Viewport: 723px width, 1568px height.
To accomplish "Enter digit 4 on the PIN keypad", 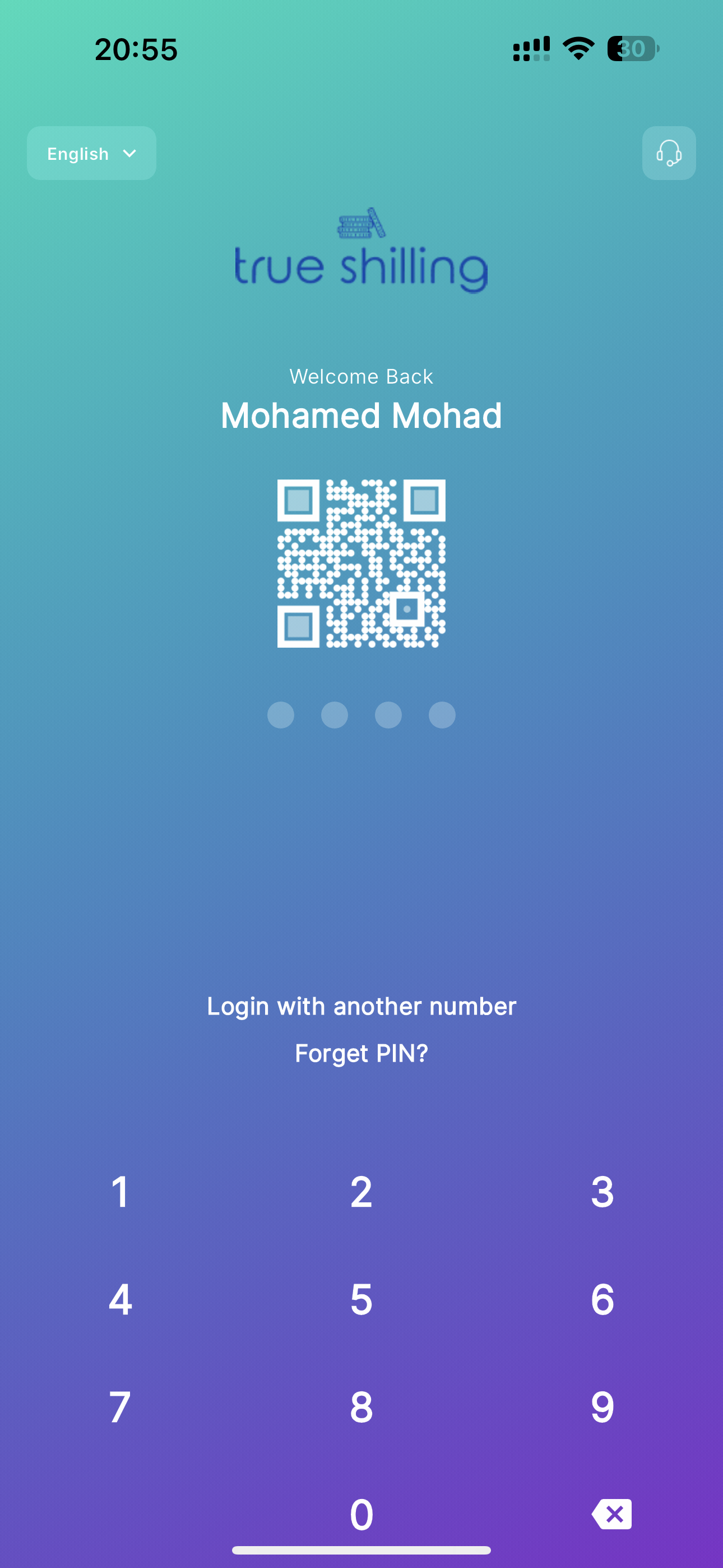I will tap(121, 1299).
